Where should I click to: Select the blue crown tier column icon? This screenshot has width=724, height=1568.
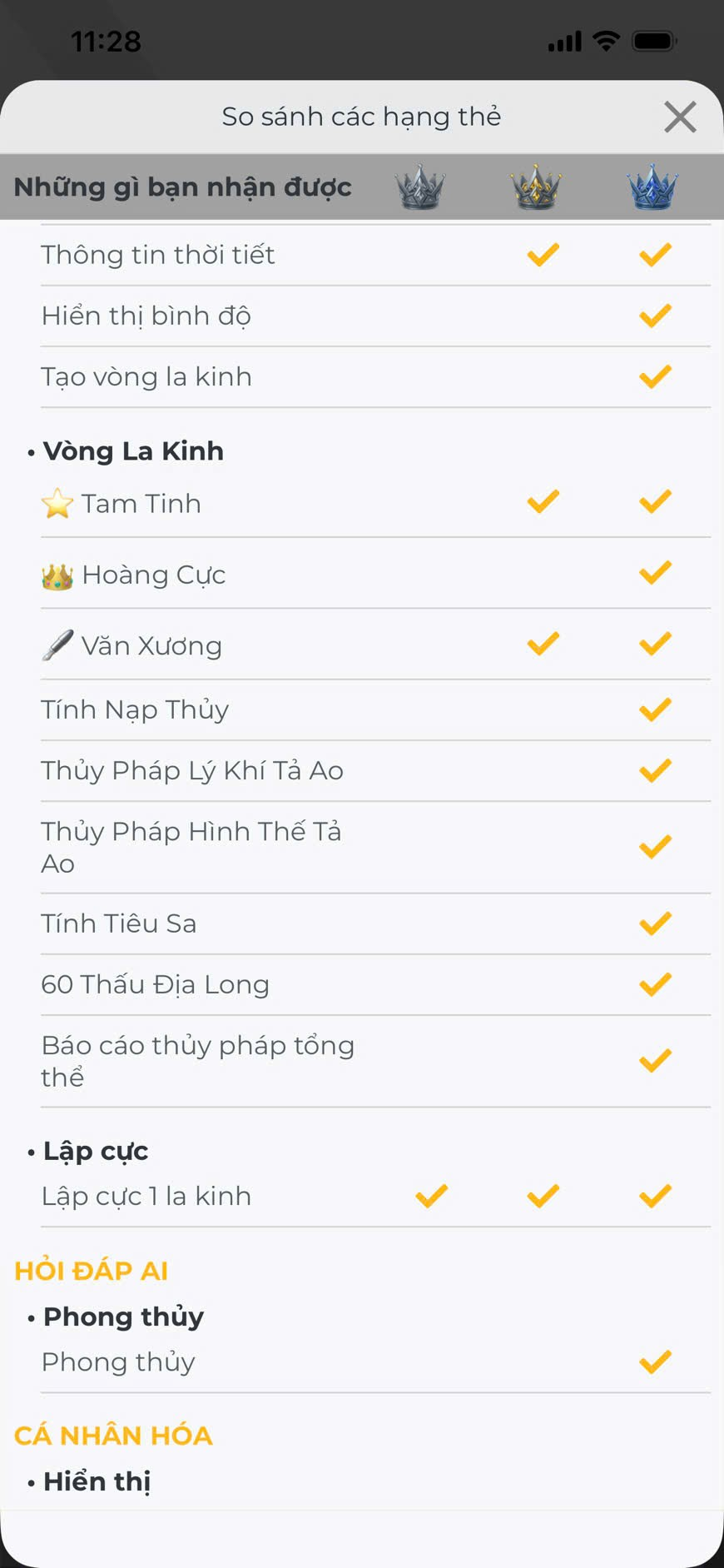(x=653, y=187)
